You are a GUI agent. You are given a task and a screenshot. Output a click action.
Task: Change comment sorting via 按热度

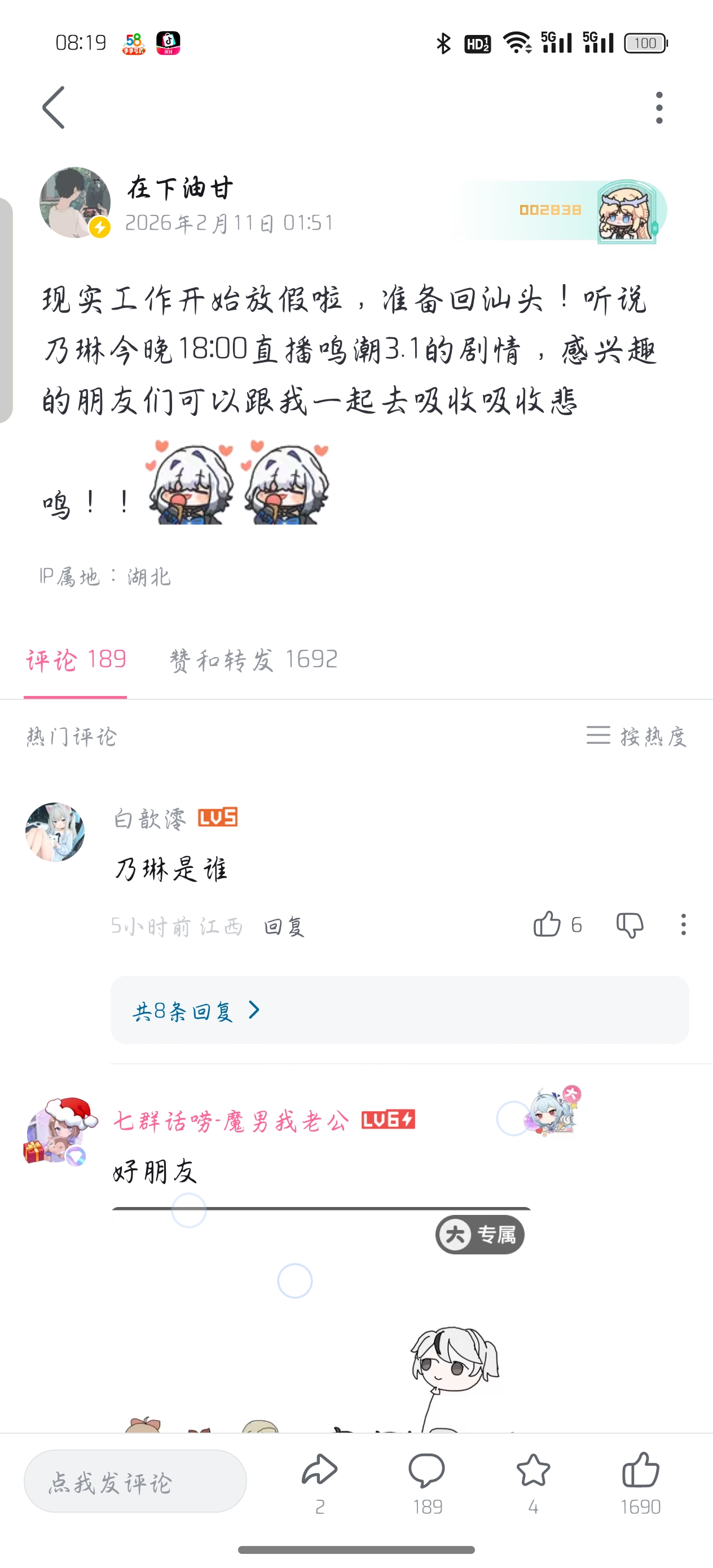[x=637, y=737]
